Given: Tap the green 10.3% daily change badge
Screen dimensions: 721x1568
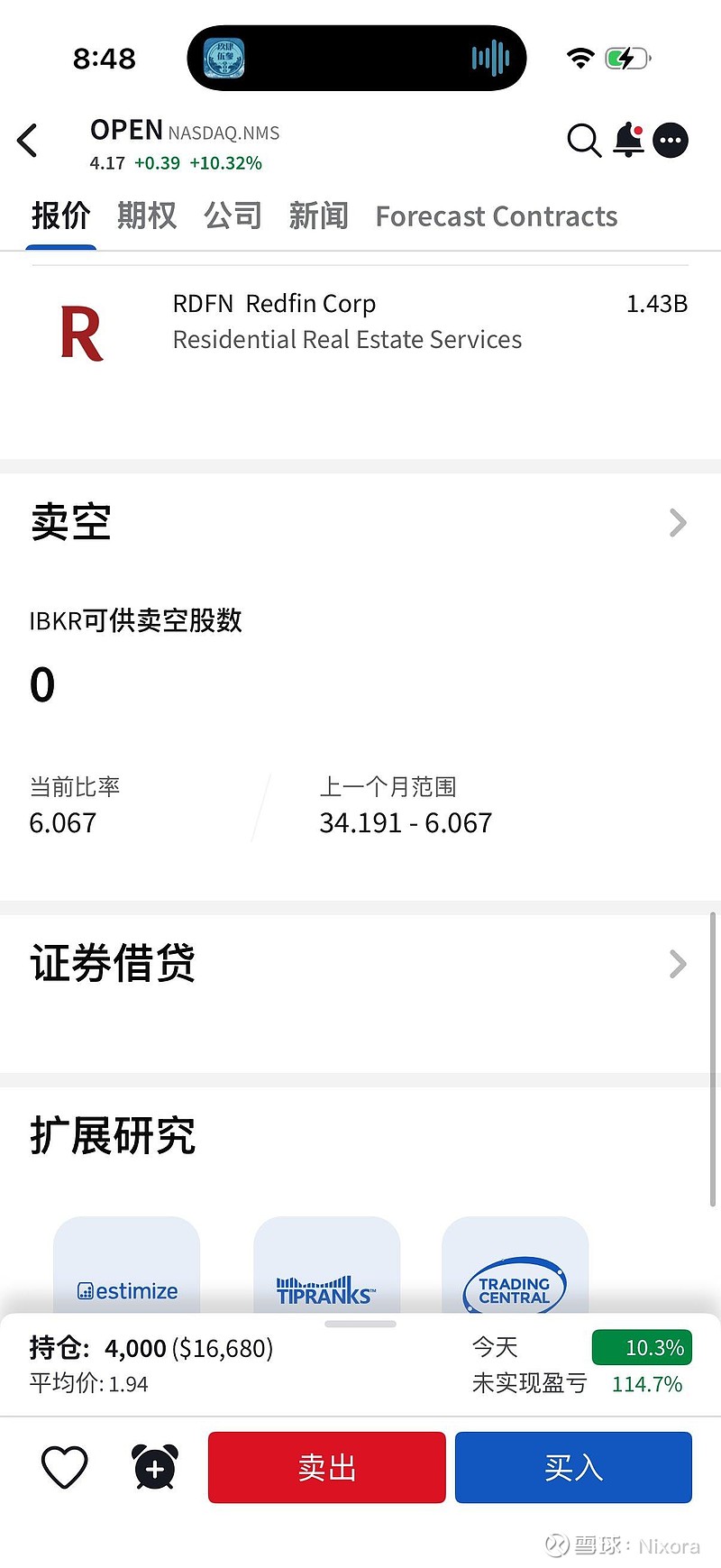Looking at the screenshot, I should point(643,1346).
